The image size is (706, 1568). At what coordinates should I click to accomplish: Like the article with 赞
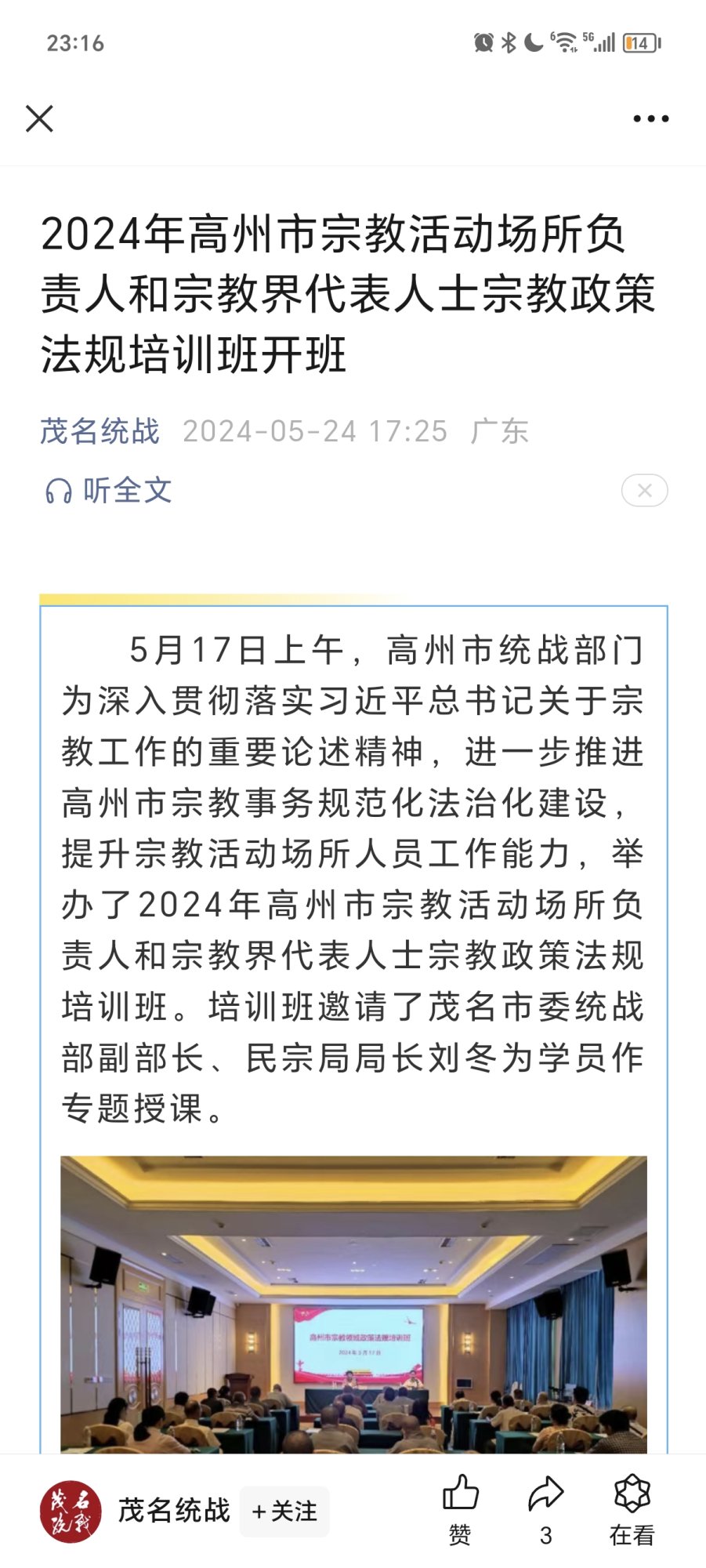pyautogui.click(x=460, y=1509)
